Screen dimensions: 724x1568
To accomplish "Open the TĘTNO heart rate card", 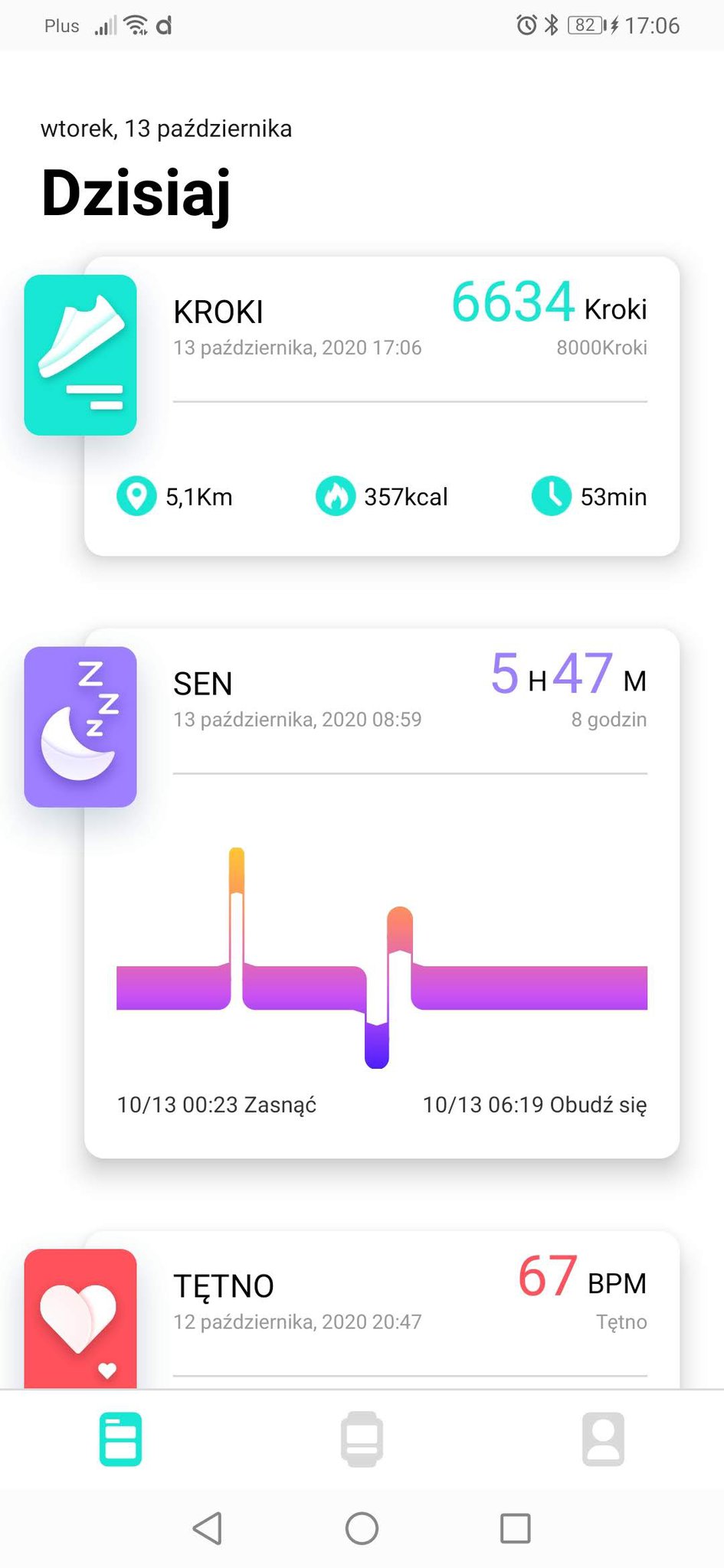I will (382, 1310).
